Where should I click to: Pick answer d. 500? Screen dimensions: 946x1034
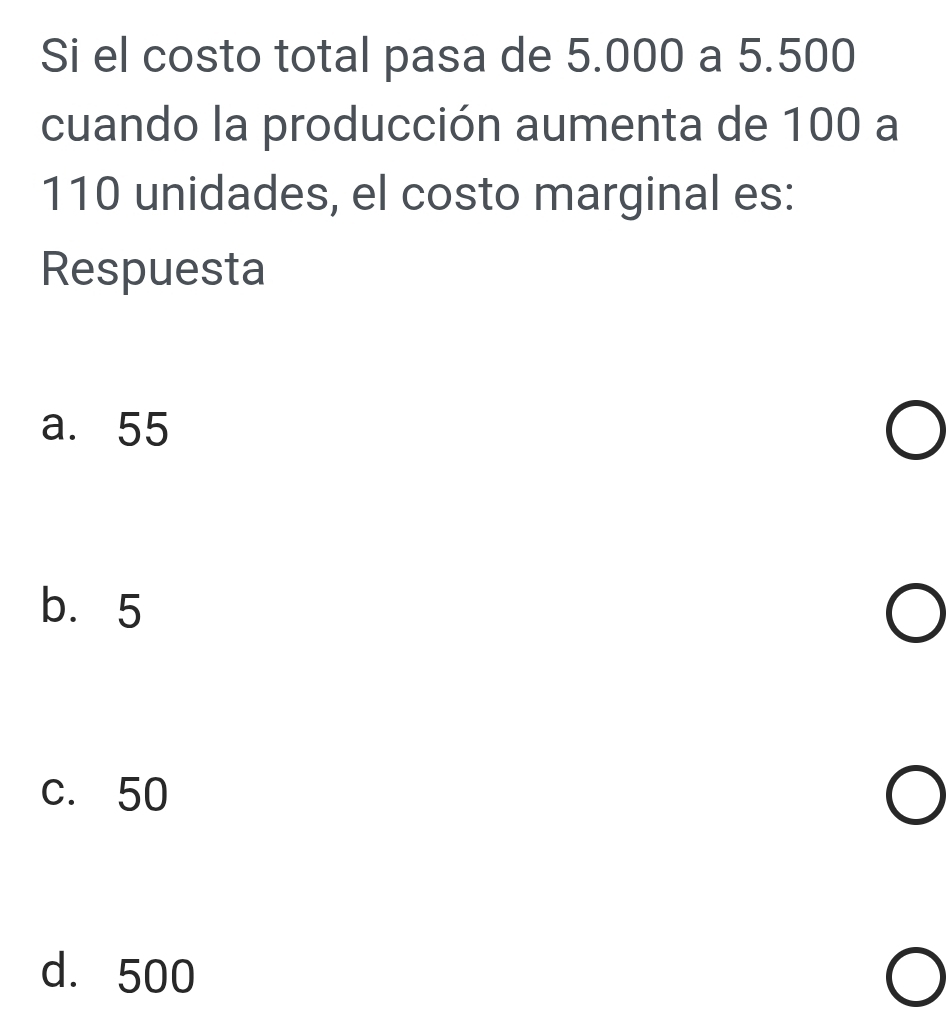tap(913, 978)
